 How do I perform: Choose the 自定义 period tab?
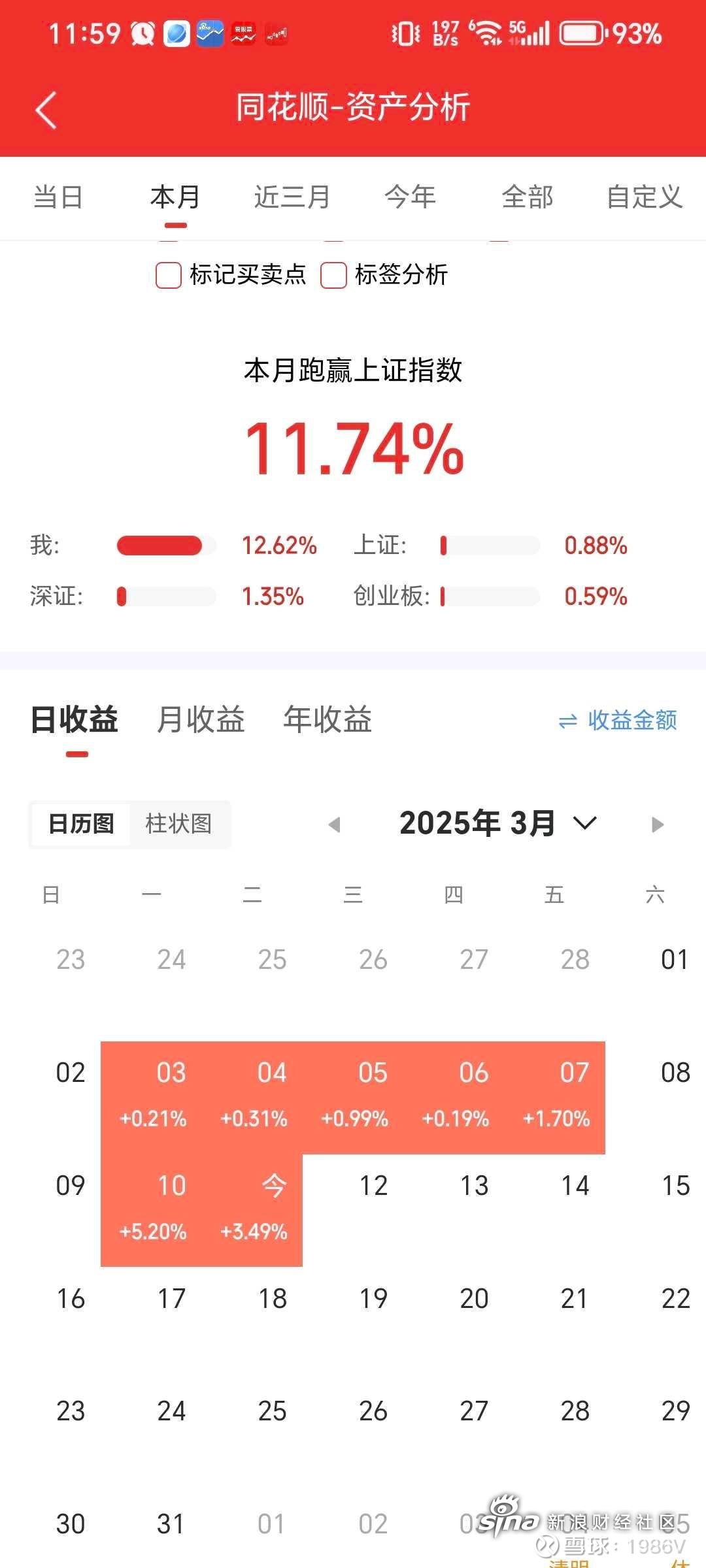645,197
